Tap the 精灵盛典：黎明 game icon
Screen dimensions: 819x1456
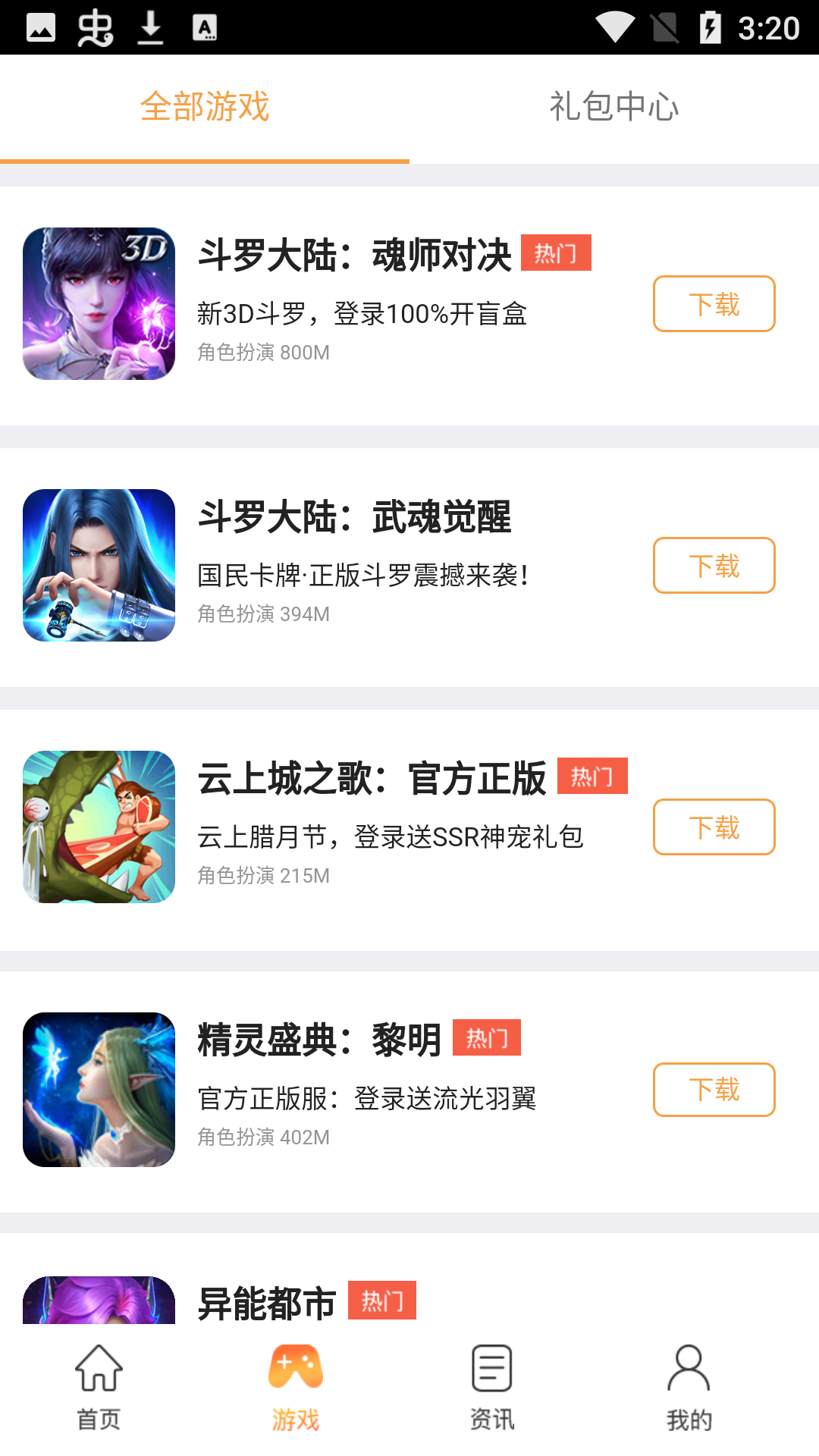tap(99, 1090)
